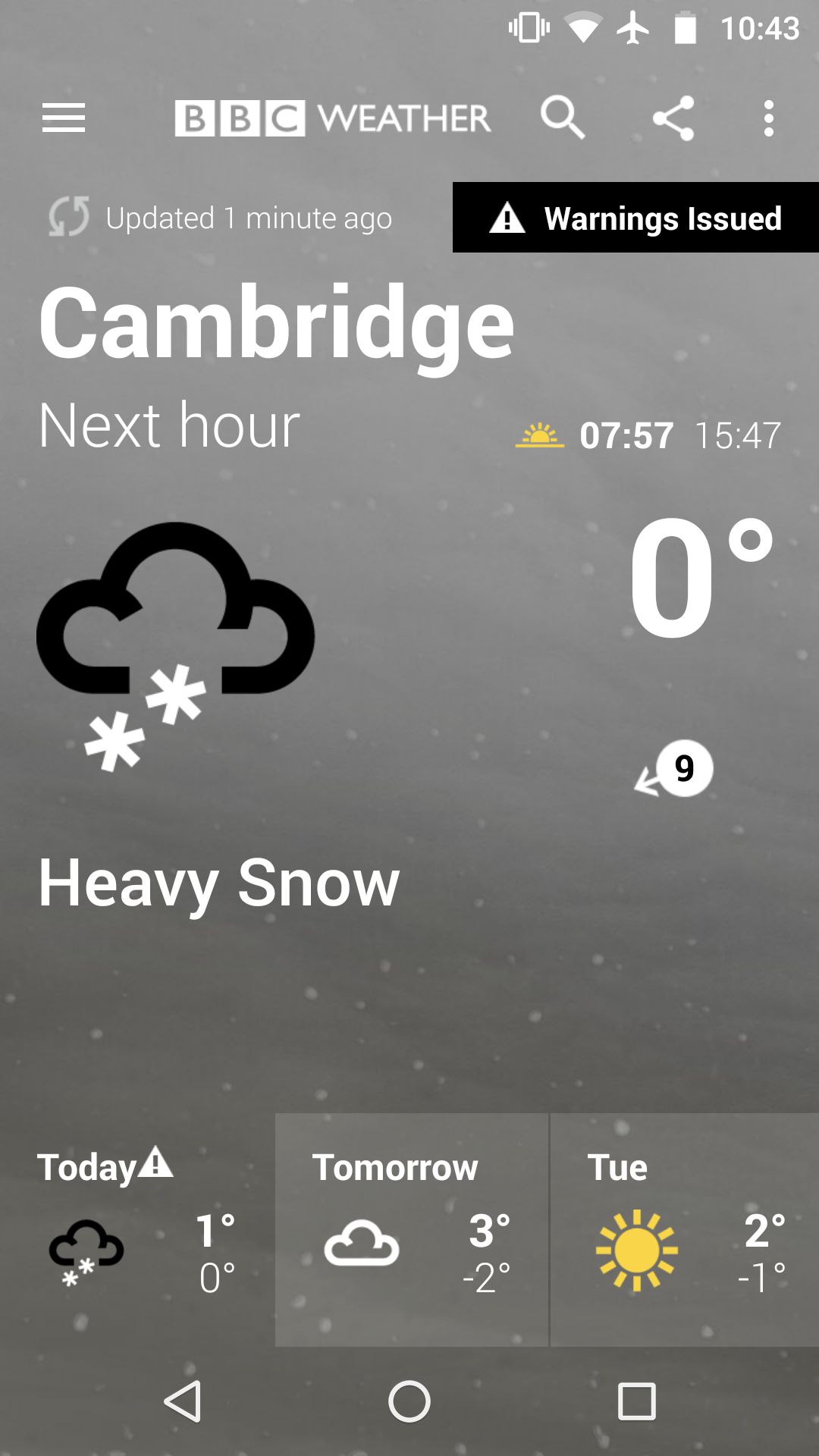The height and width of the screenshot is (1456, 819).
Task: Open the hamburger navigation menu
Action: [x=64, y=118]
